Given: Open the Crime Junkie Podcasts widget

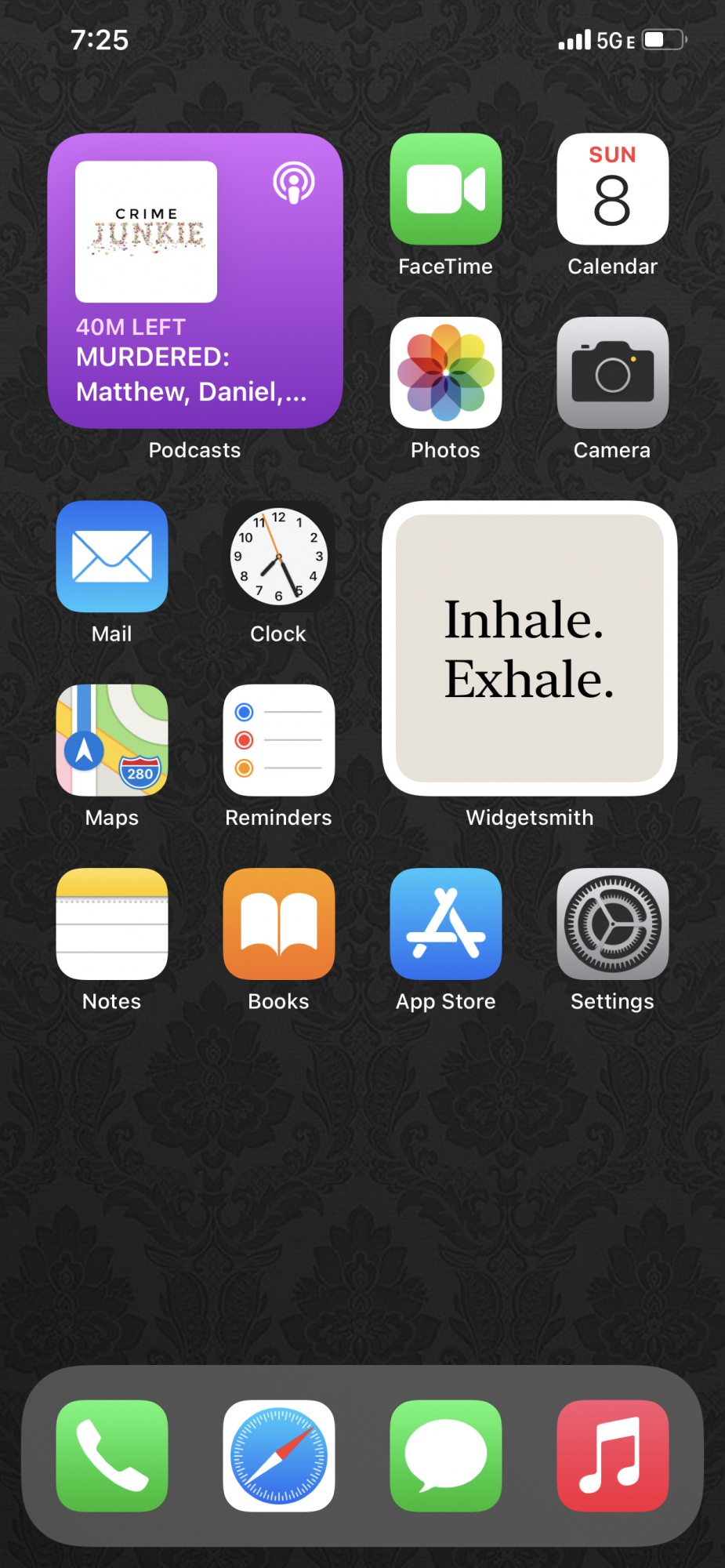Looking at the screenshot, I should (194, 281).
